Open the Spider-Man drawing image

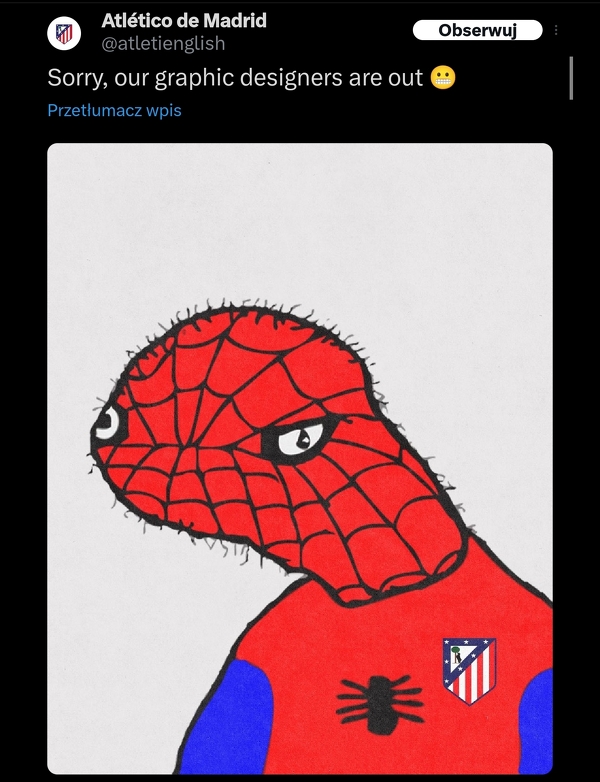click(300, 458)
